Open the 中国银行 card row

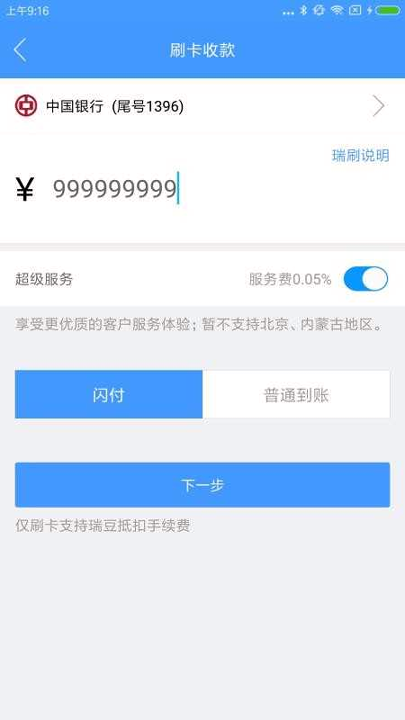coord(202,106)
